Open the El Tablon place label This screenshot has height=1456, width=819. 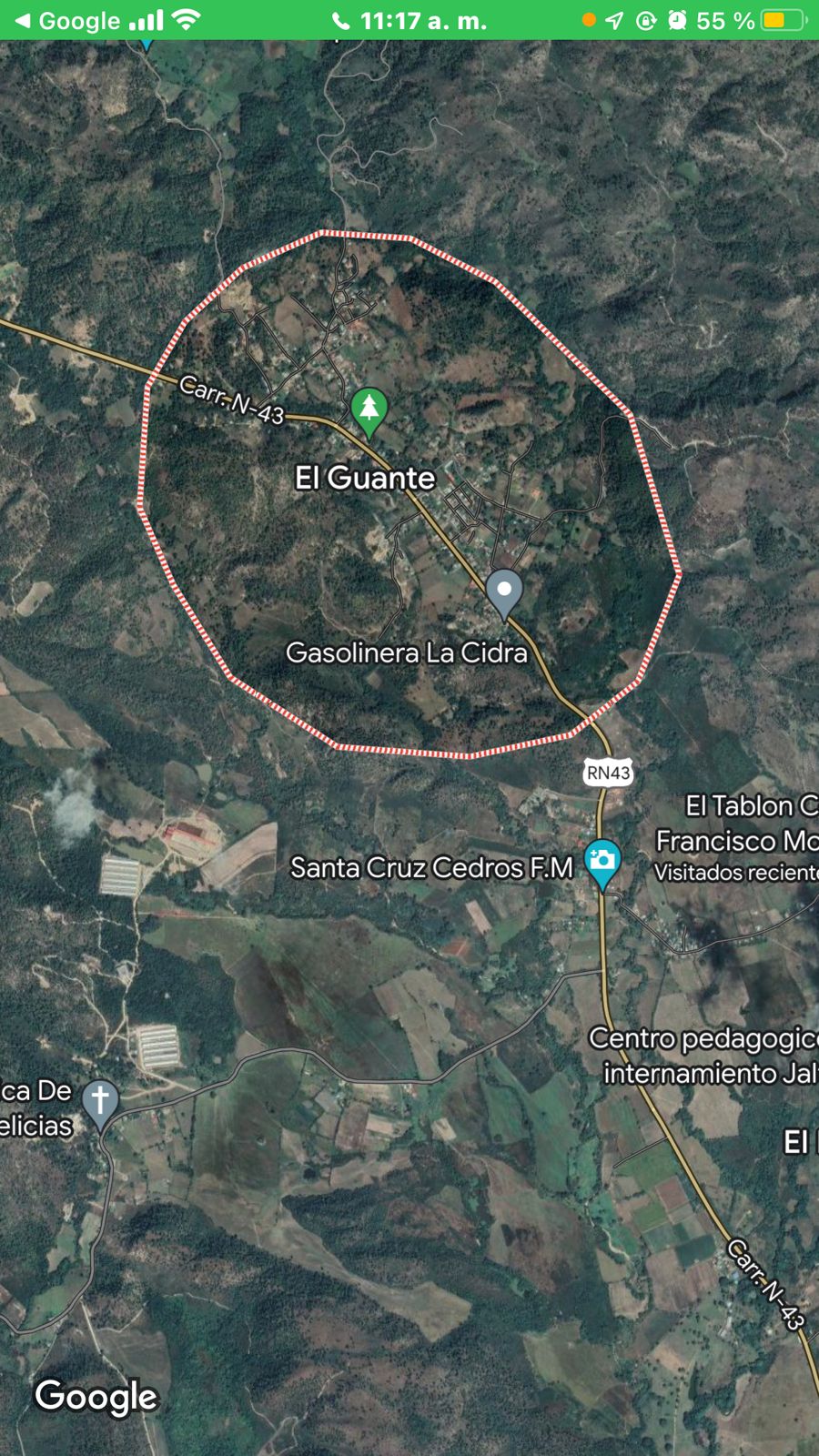(x=752, y=806)
